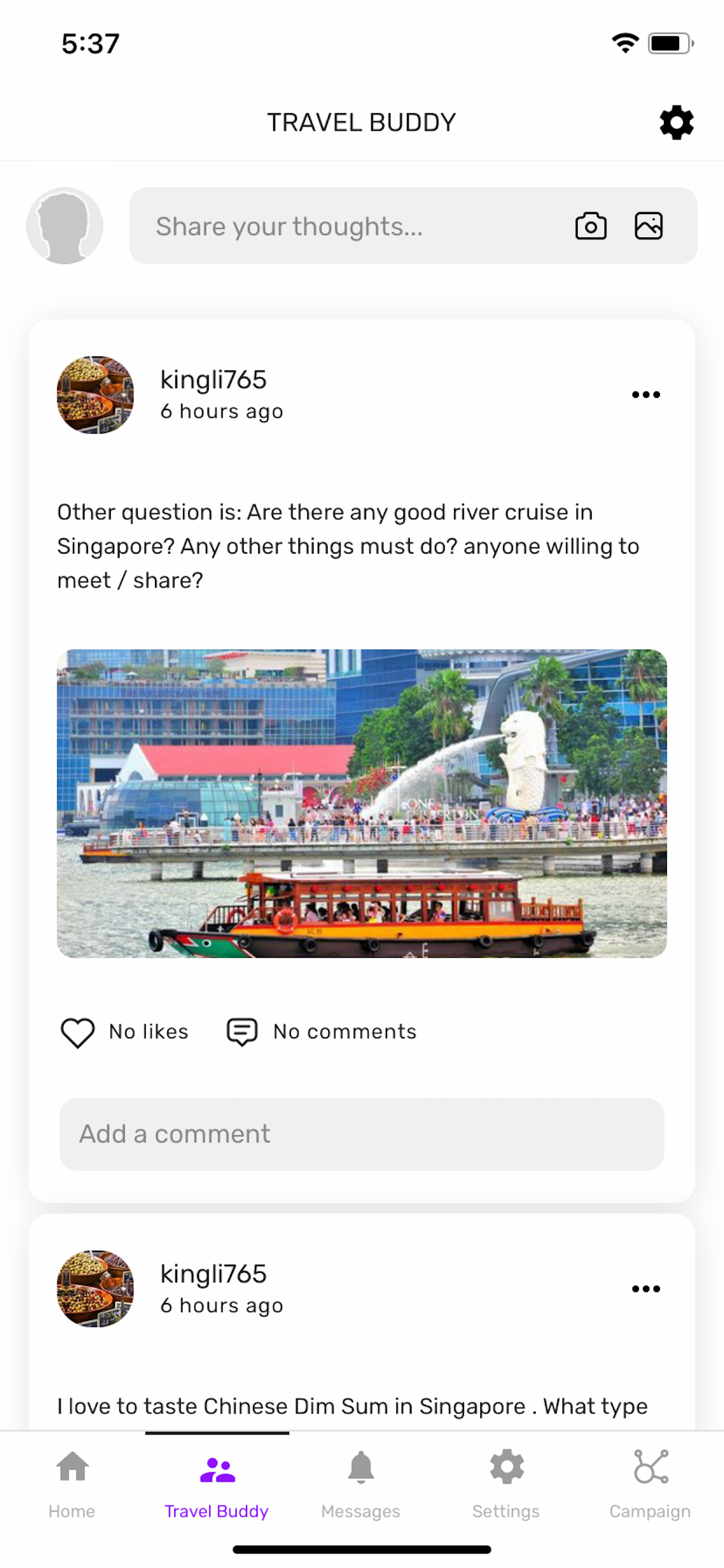Go to the Home feed icon

coord(72,1467)
